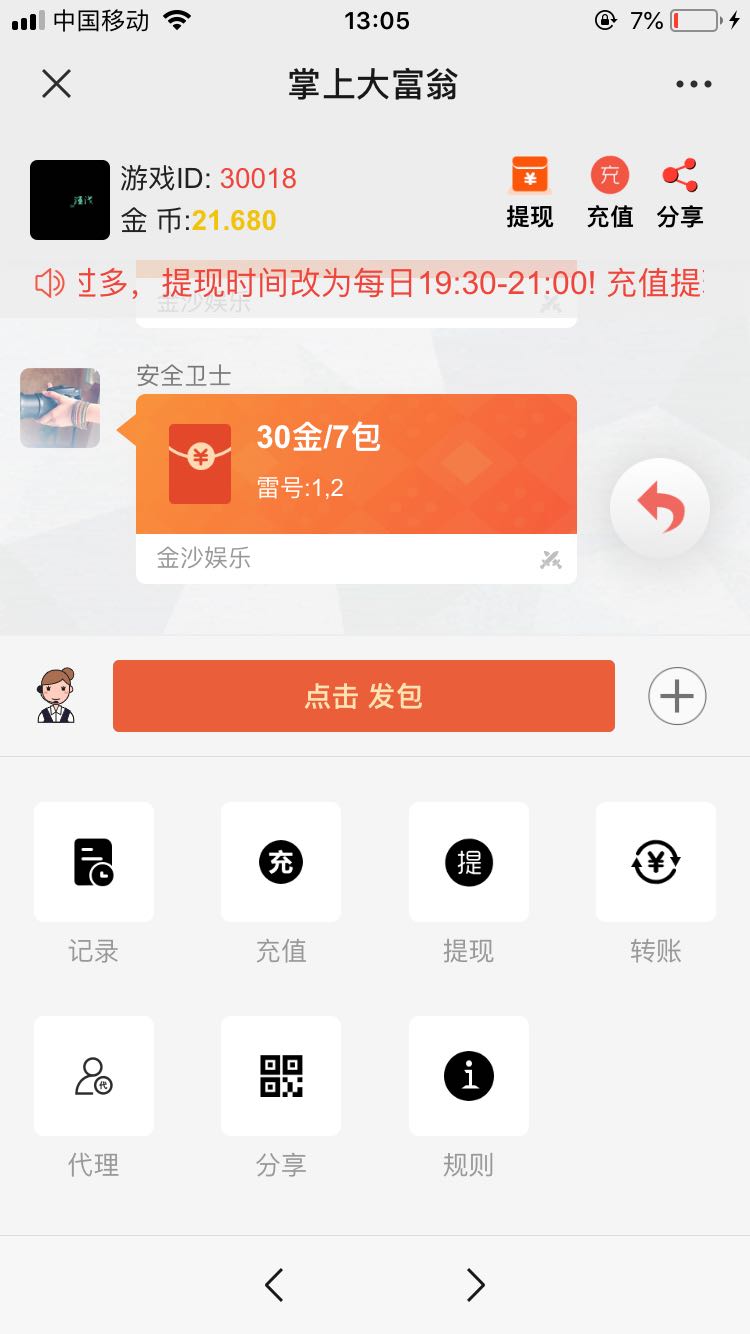Tap the round red return arrow button
This screenshot has width=750, height=1334.
660,509
